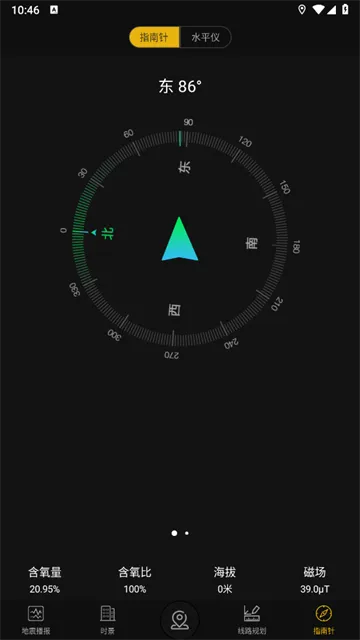
Task: Tap the center map location button
Action: pos(180,621)
